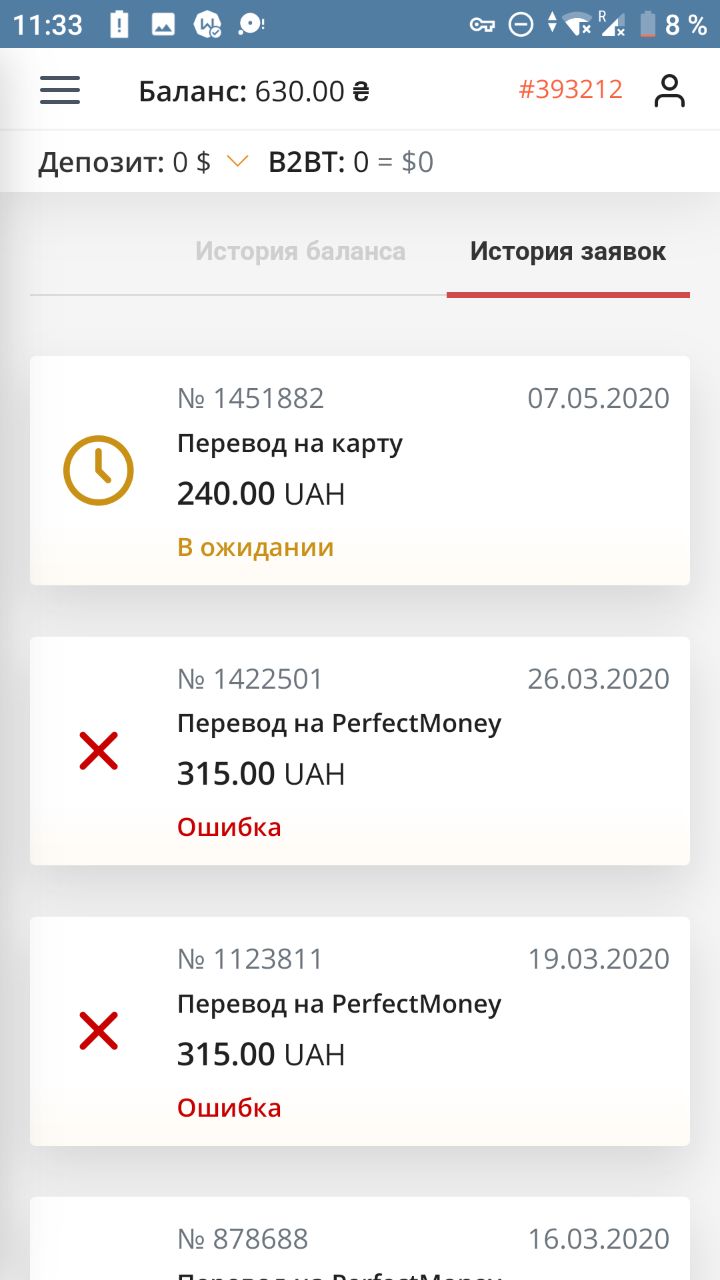Open the user profile icon
This screenshot has width=720, height=1280.
coord(669,90)
